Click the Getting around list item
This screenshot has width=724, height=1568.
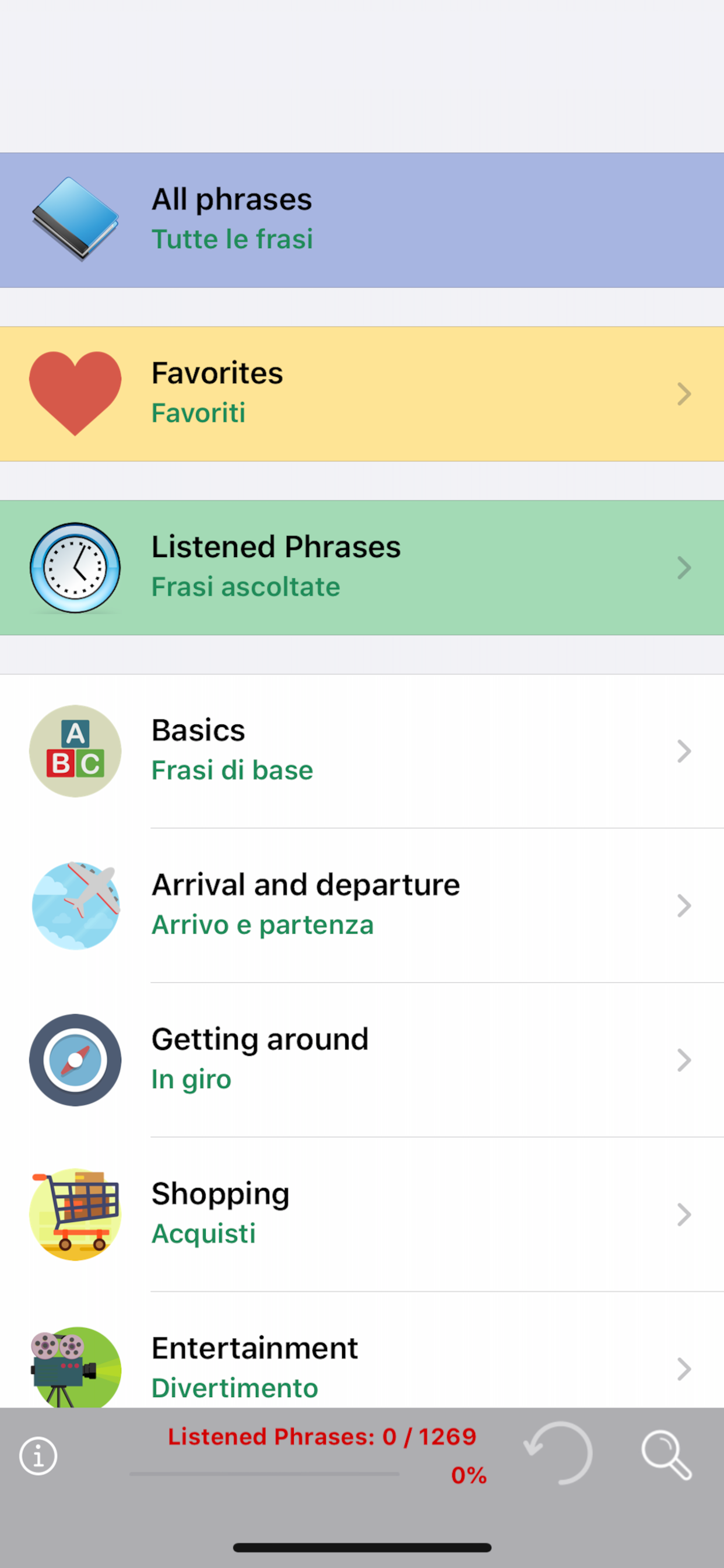pos(362,1060)
